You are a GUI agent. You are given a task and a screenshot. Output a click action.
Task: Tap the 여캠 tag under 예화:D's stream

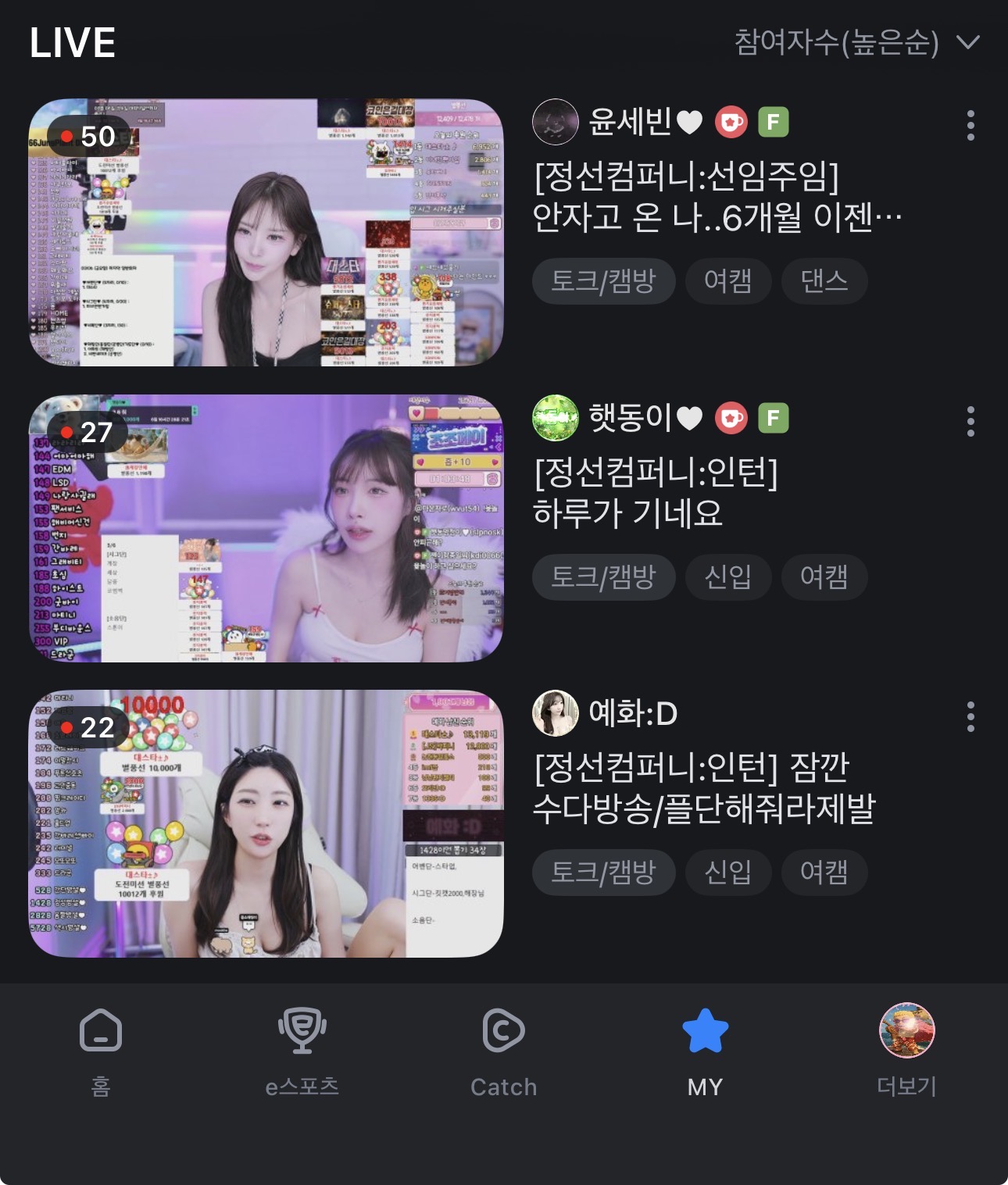pyautogui.click(x=824, y=872)
